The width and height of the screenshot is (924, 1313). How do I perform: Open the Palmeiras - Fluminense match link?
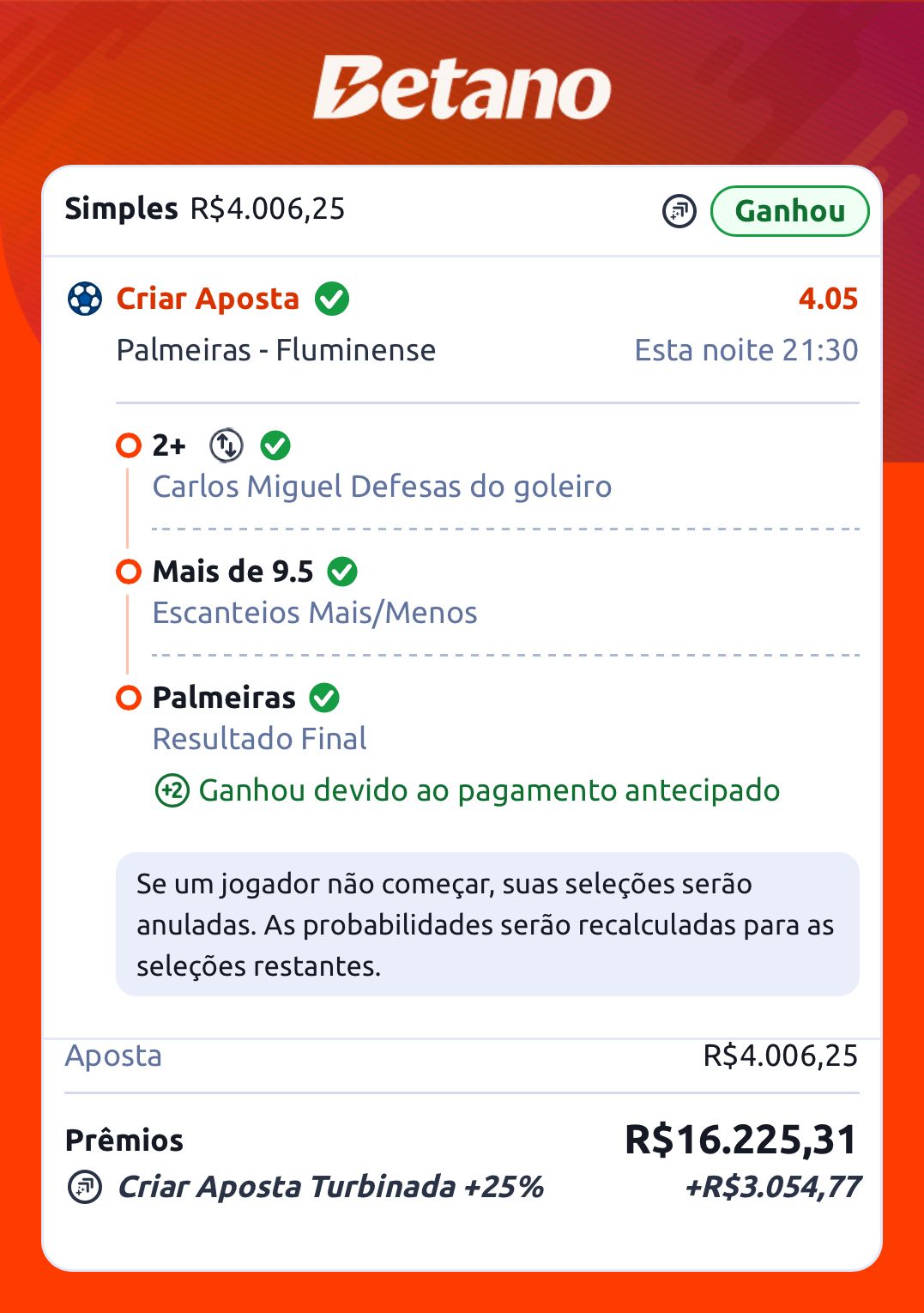pyautogui.click(x=276, y=350)
